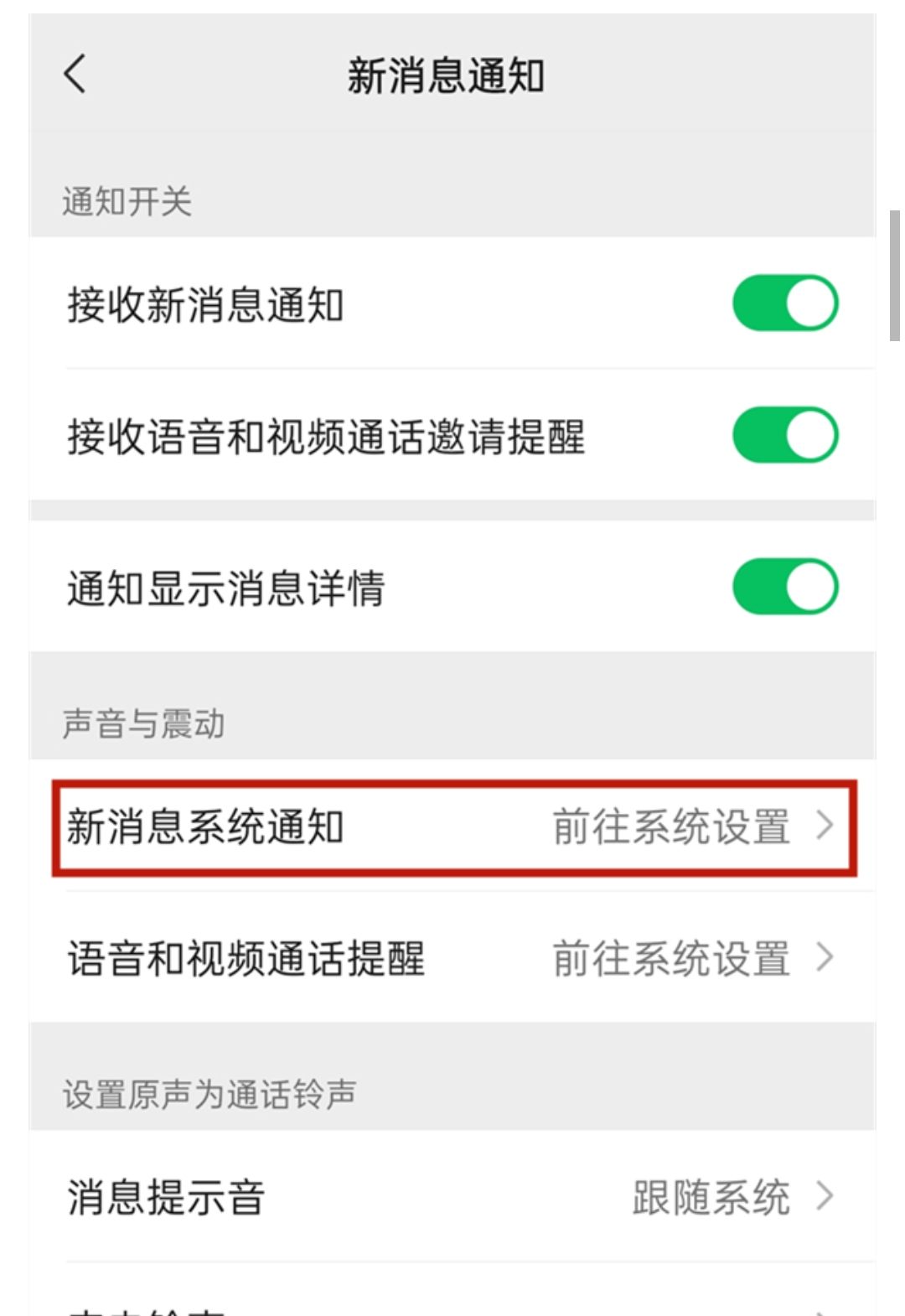The image size is (905, 1316).
Task: Tap the back arrow to return
Action: click(75, 75)
